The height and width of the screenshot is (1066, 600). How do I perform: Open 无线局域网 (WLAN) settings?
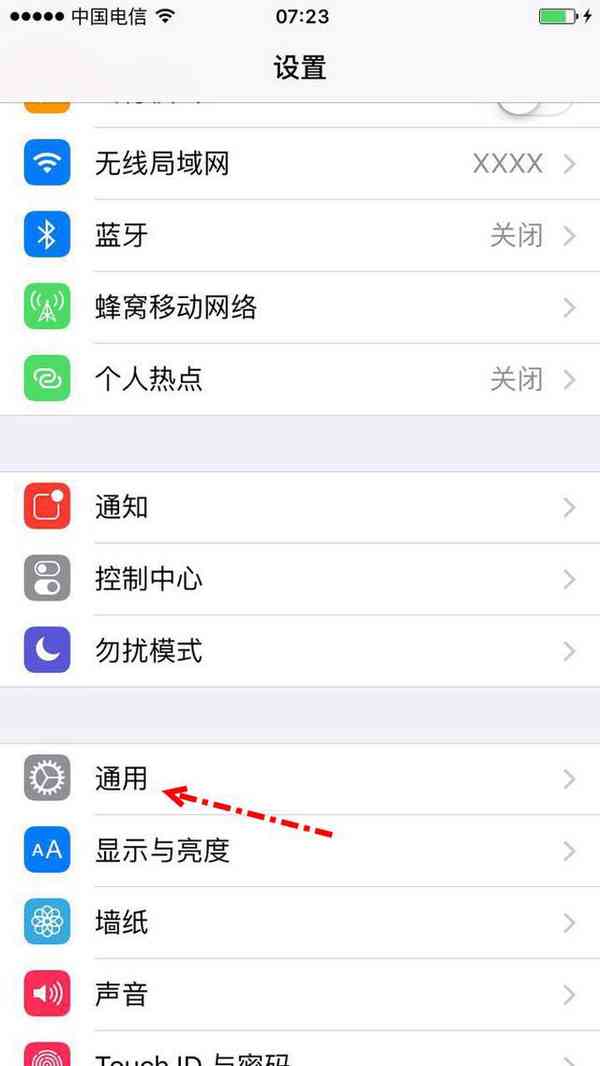tap(300, 164)
